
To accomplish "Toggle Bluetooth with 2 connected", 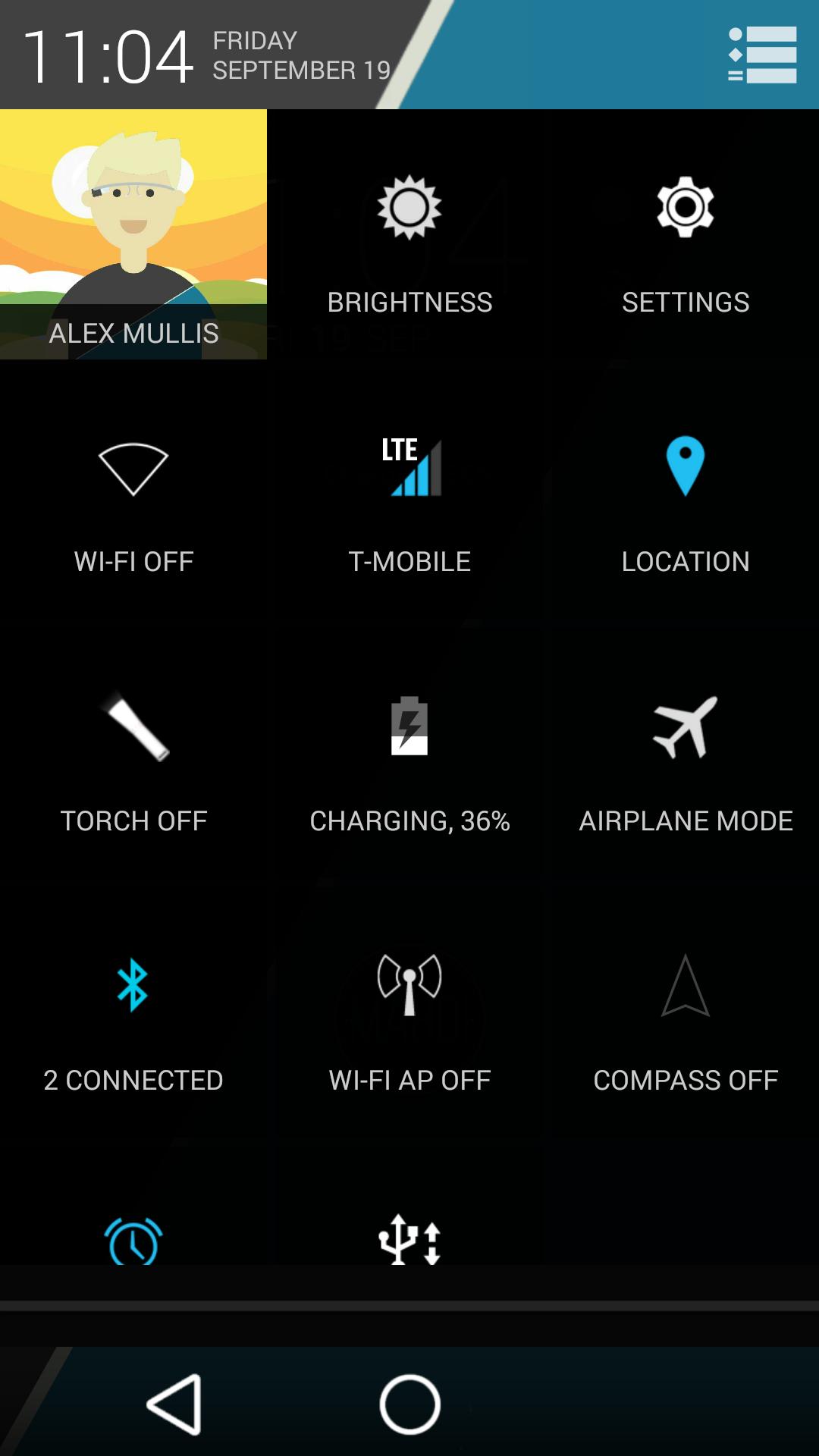I will pos(133,1017).
